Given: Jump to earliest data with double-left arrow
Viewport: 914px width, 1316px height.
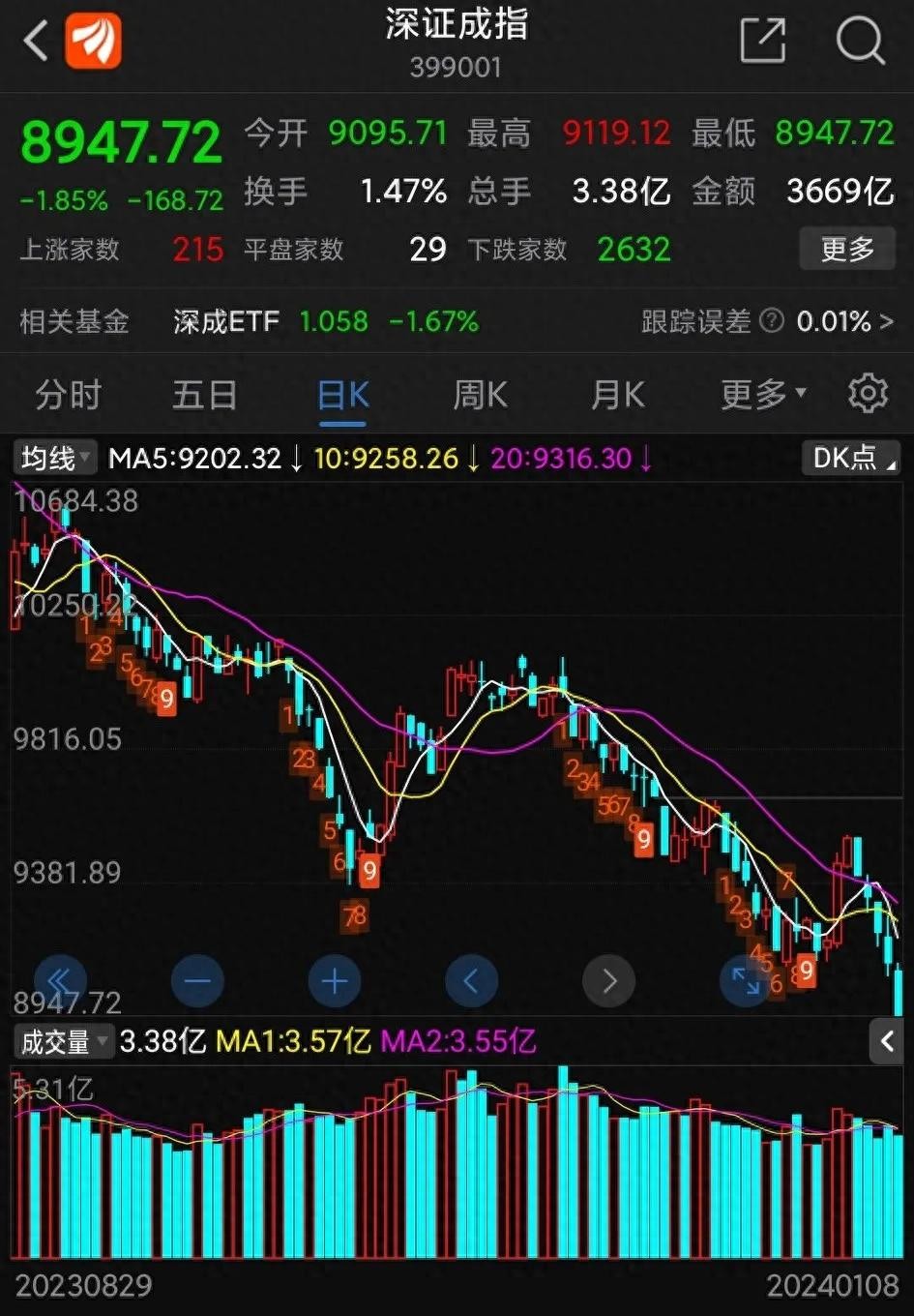Looking at the screenshot, I should coord(60,981).
